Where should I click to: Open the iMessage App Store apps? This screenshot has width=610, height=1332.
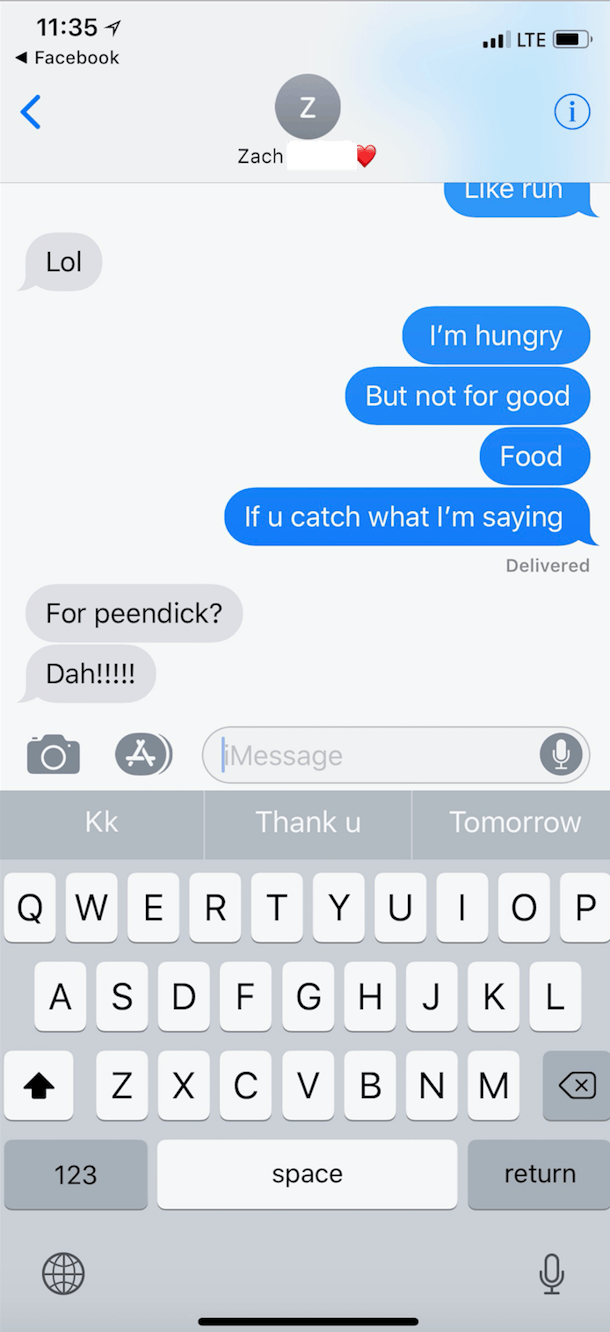[x=142, y=754]
